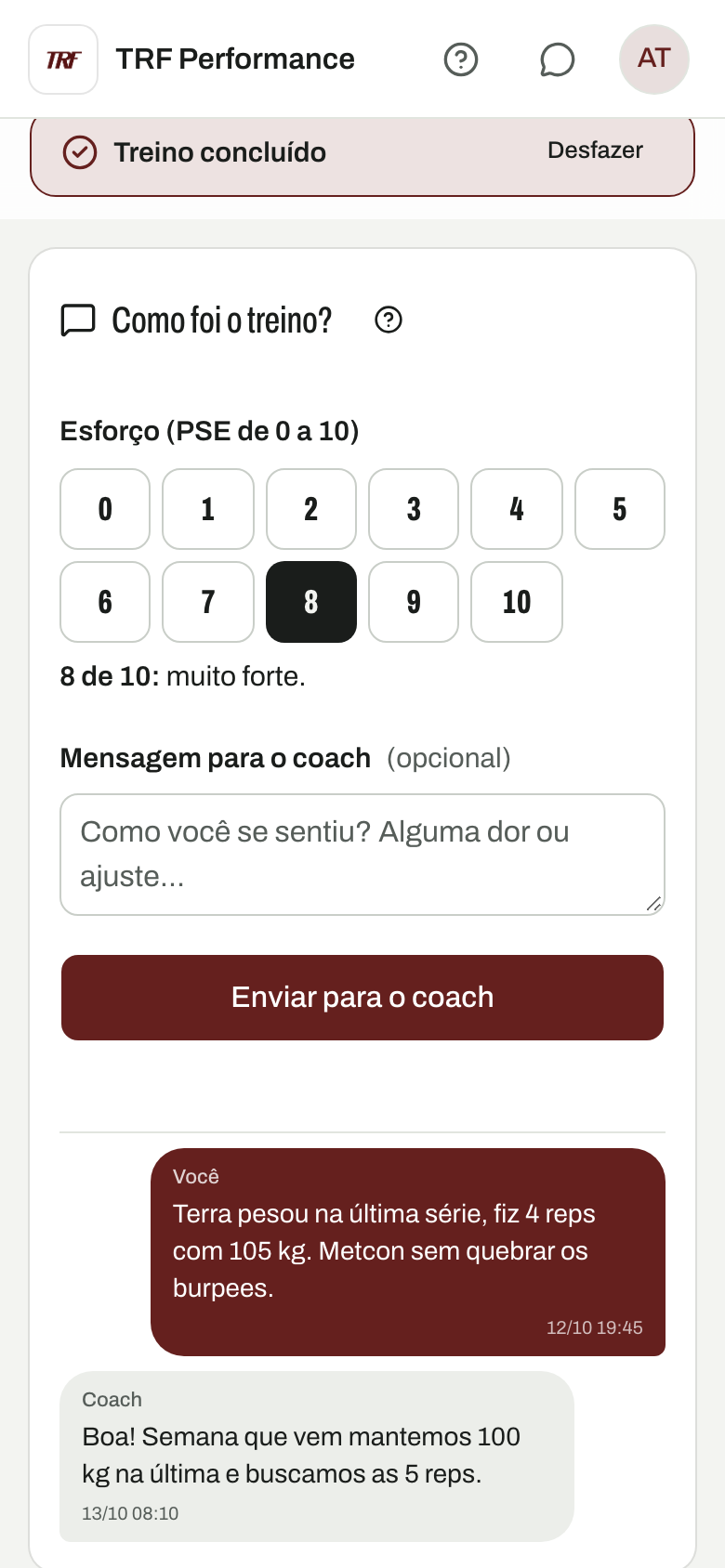Pick effort level 4

(517, 509)
